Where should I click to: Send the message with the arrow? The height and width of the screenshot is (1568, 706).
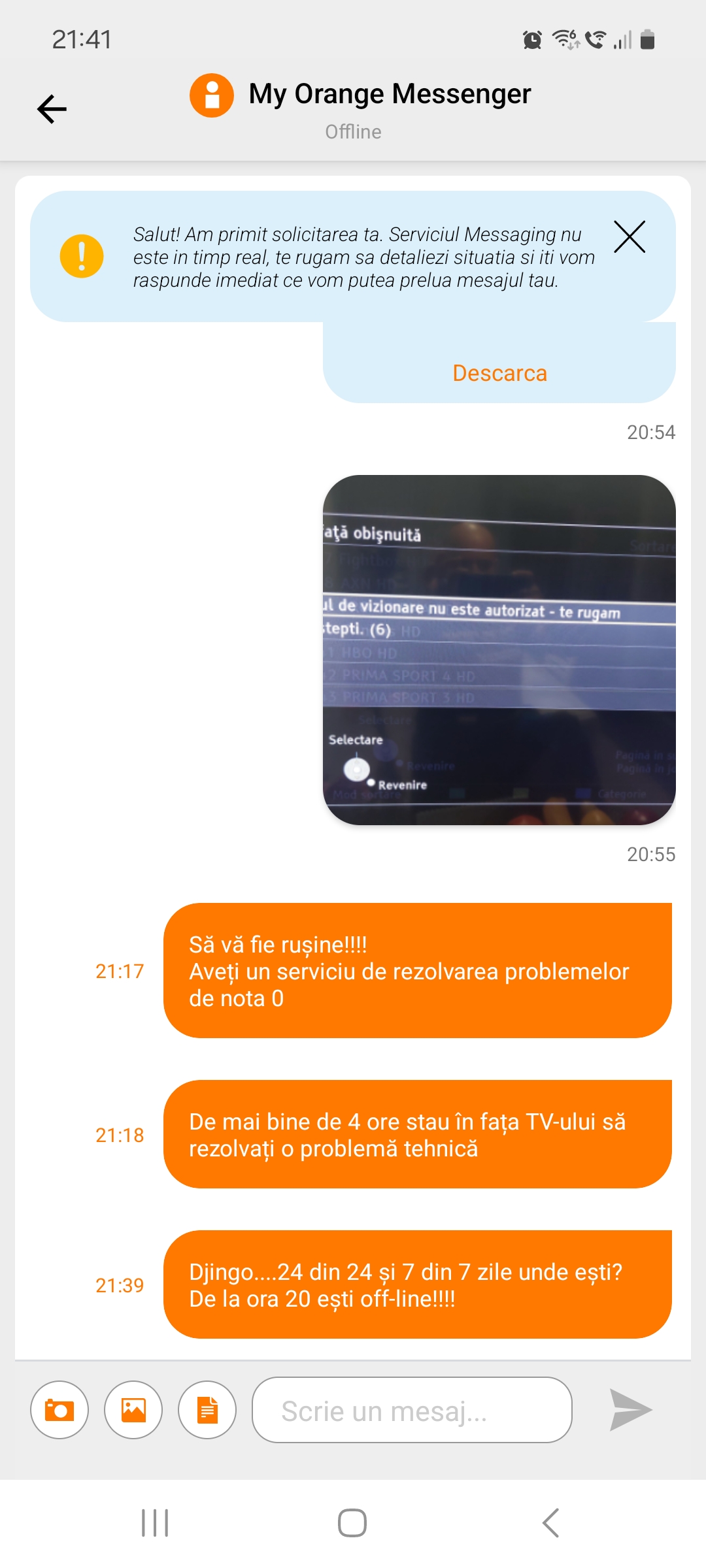pos(630,1410)
